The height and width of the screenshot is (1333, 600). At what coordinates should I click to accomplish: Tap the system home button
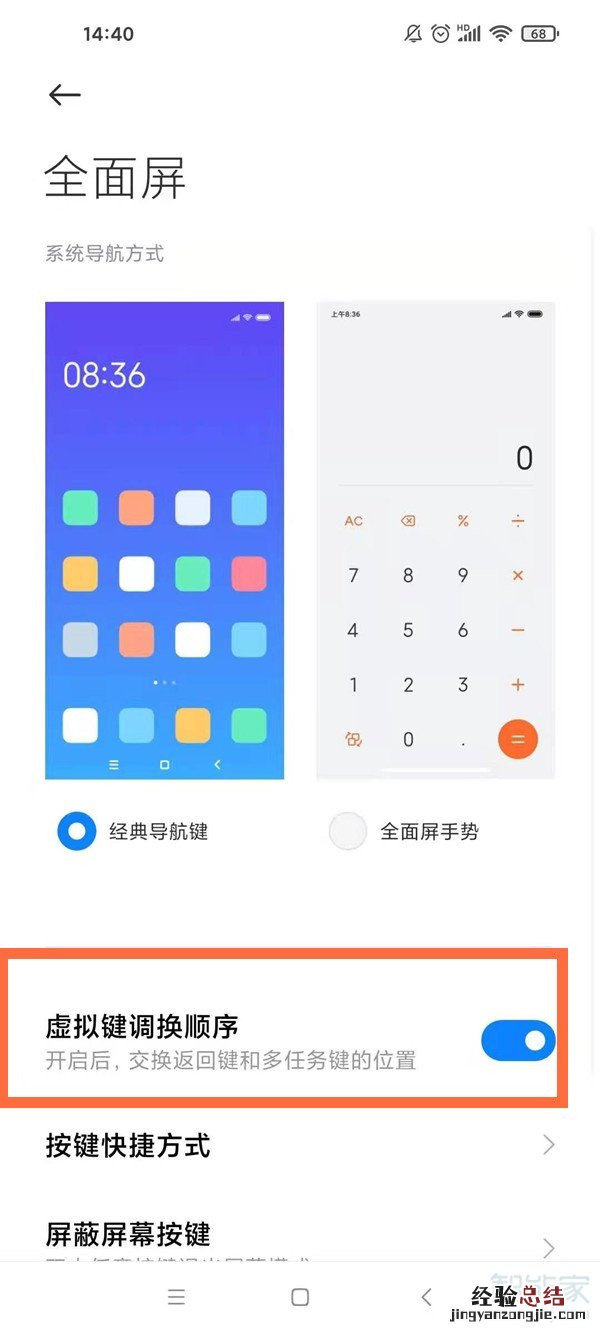300,1297
